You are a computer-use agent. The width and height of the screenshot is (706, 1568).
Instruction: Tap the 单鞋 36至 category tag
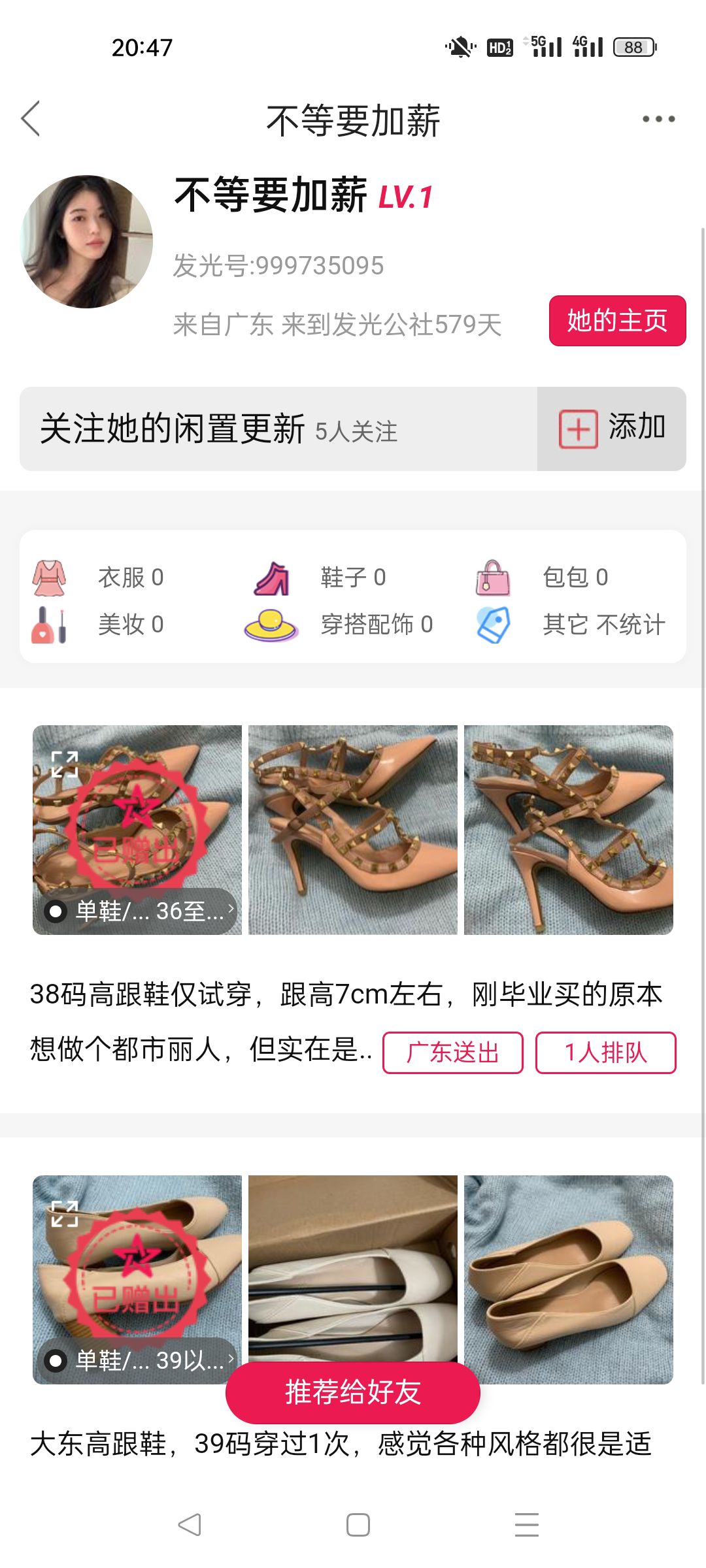[x=137, y=911]
